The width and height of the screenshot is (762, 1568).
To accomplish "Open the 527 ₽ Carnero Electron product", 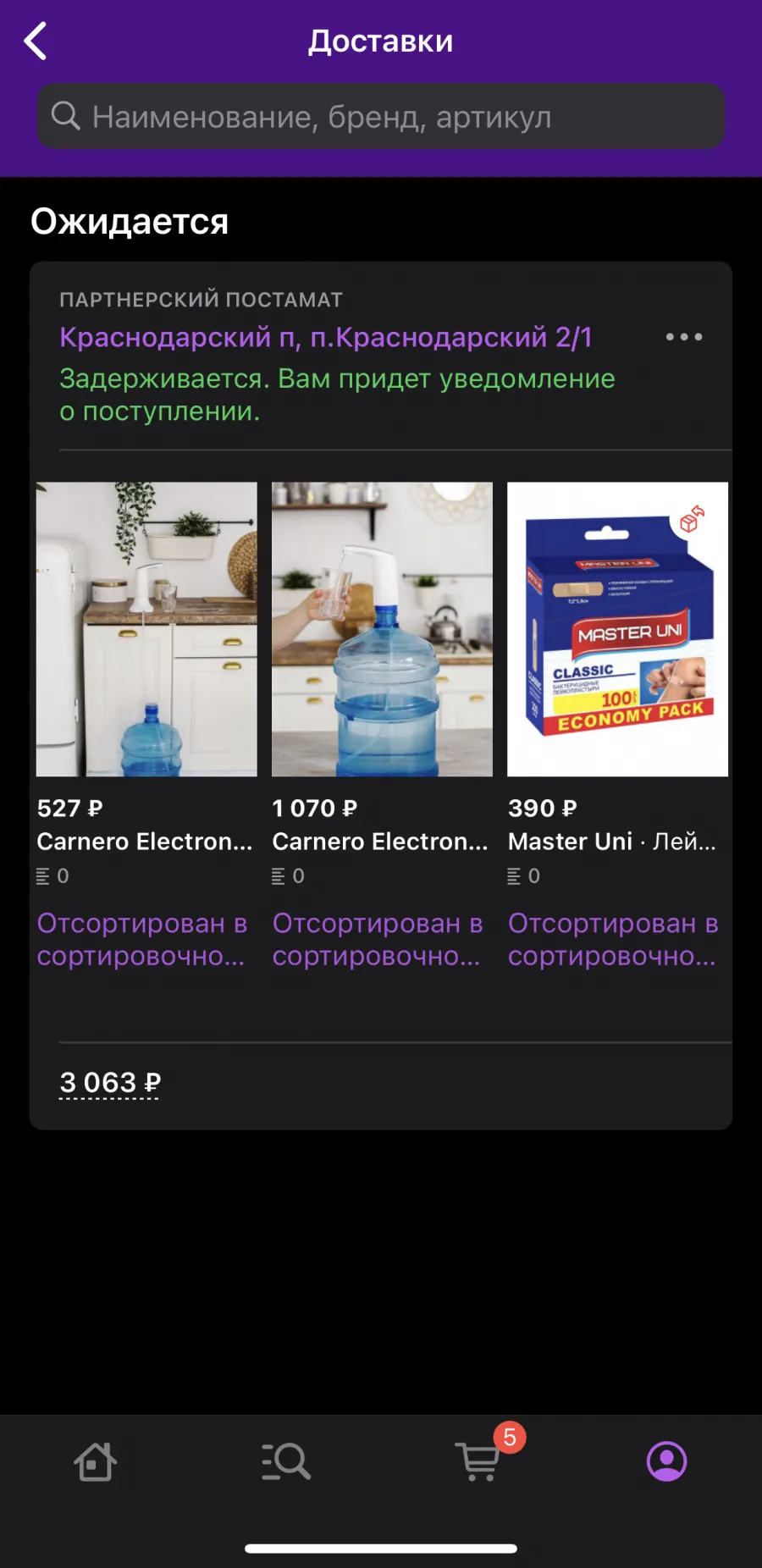I will click(146, 629).
